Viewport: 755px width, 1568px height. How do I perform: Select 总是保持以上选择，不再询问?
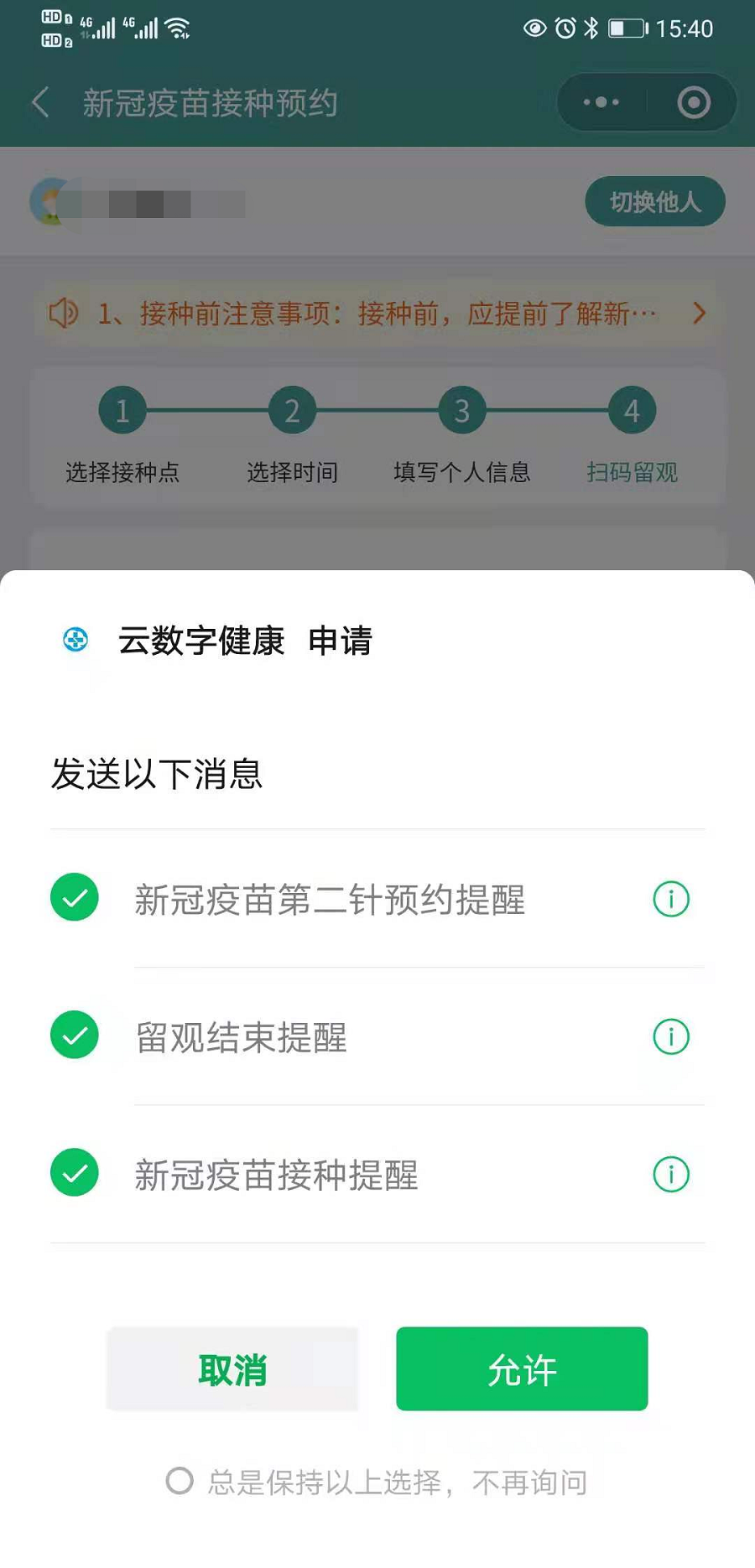(180, 1481)
